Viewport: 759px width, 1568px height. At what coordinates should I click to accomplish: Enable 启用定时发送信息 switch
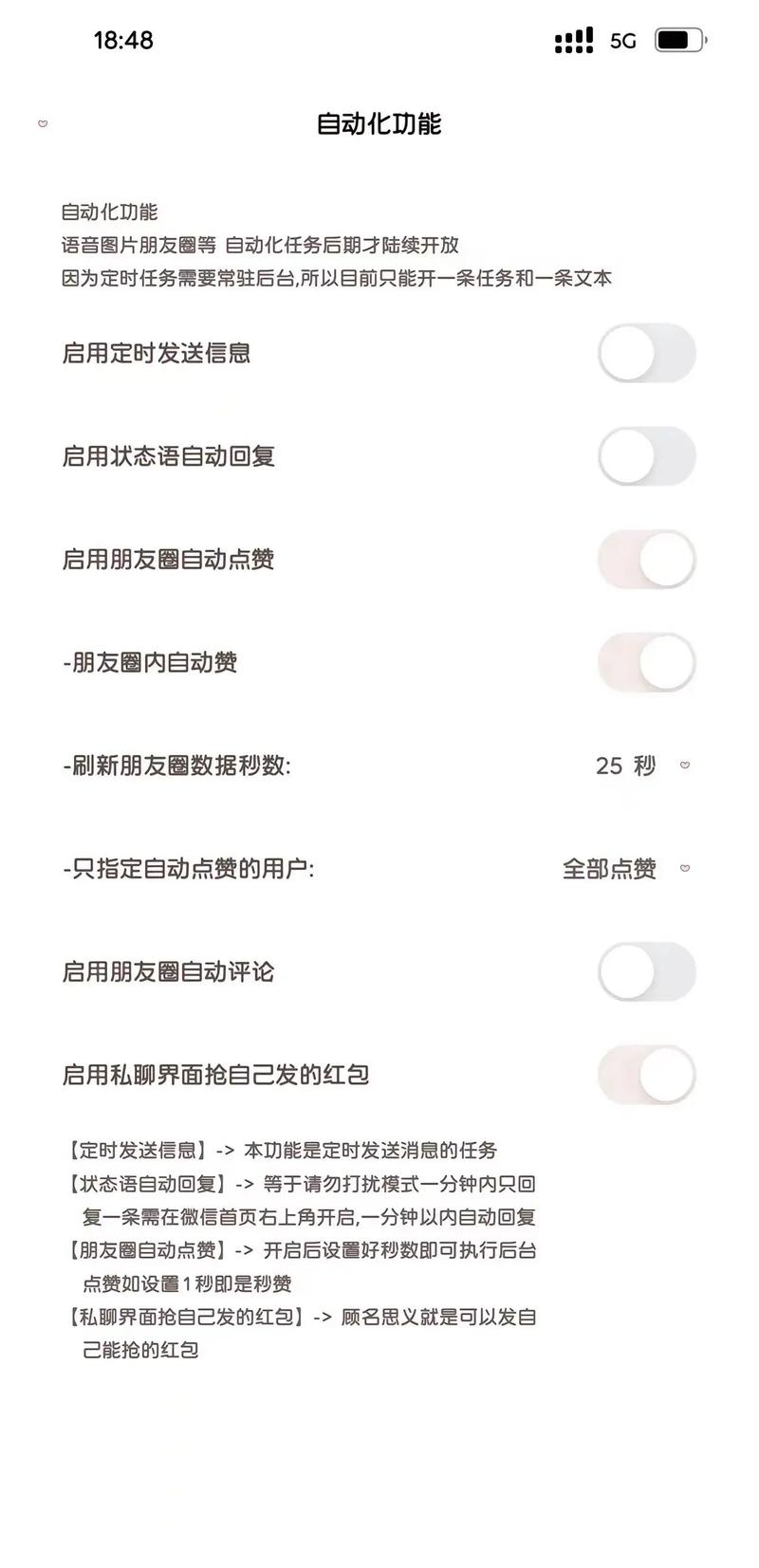(x=646, y=353)
